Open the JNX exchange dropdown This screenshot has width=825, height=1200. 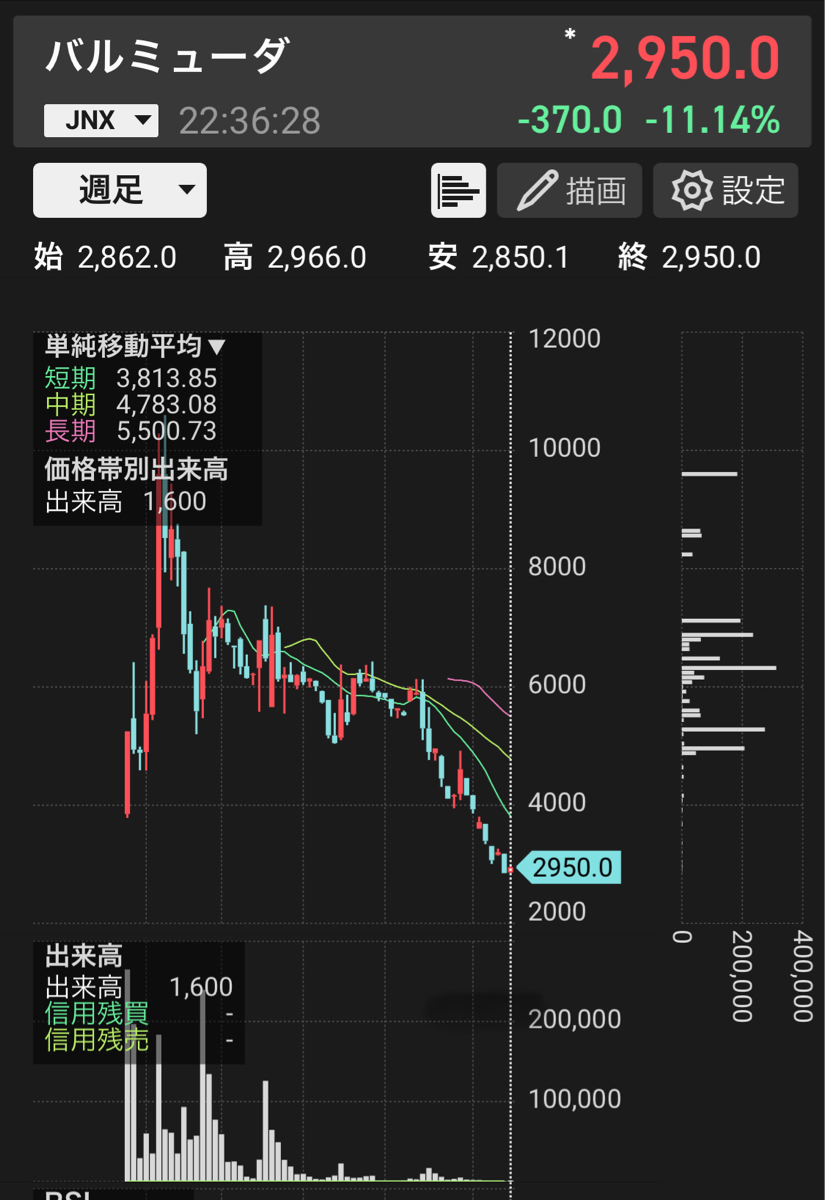[x=101, y=121]
